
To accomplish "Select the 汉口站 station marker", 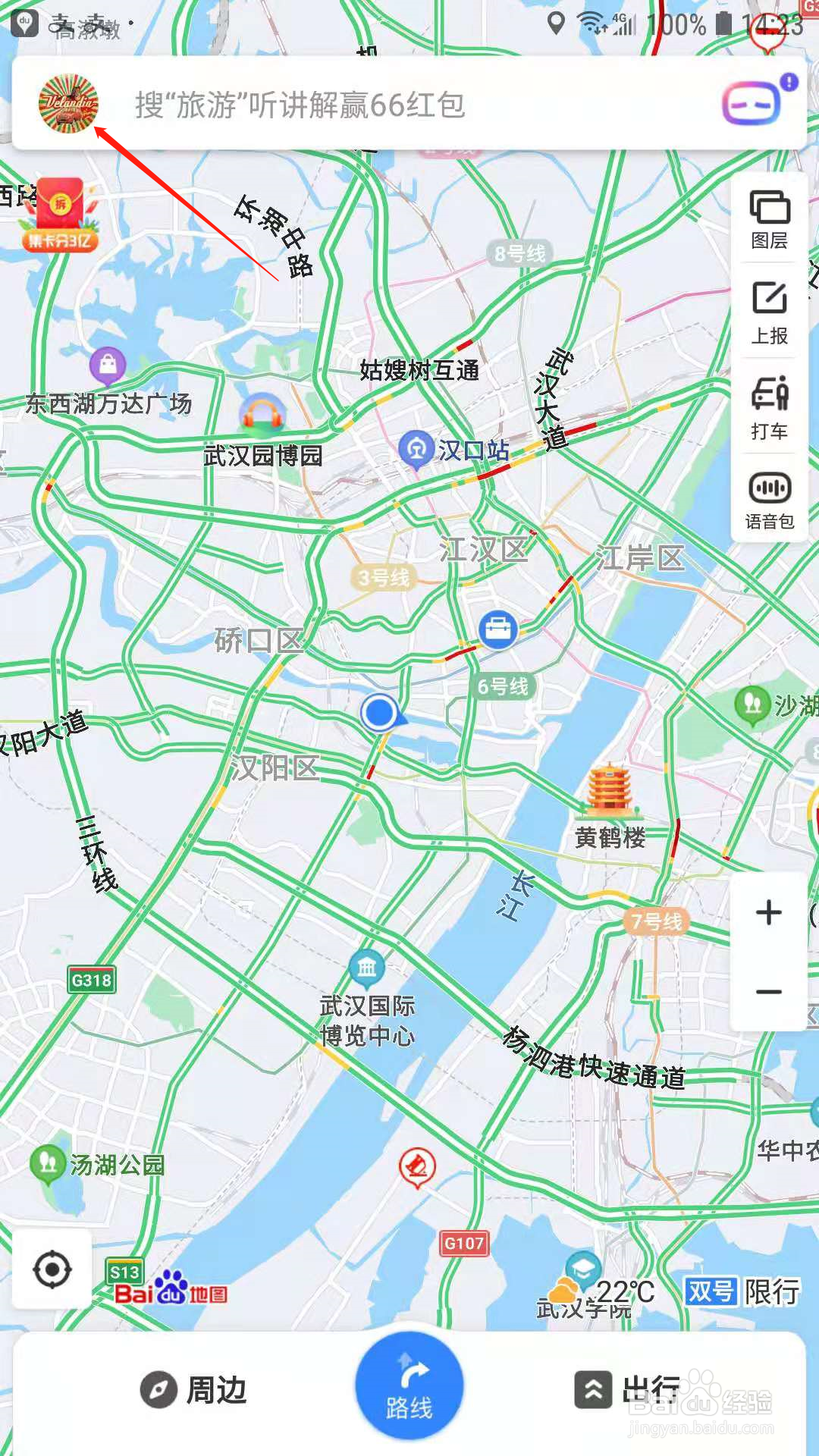I will coord(453,450).
